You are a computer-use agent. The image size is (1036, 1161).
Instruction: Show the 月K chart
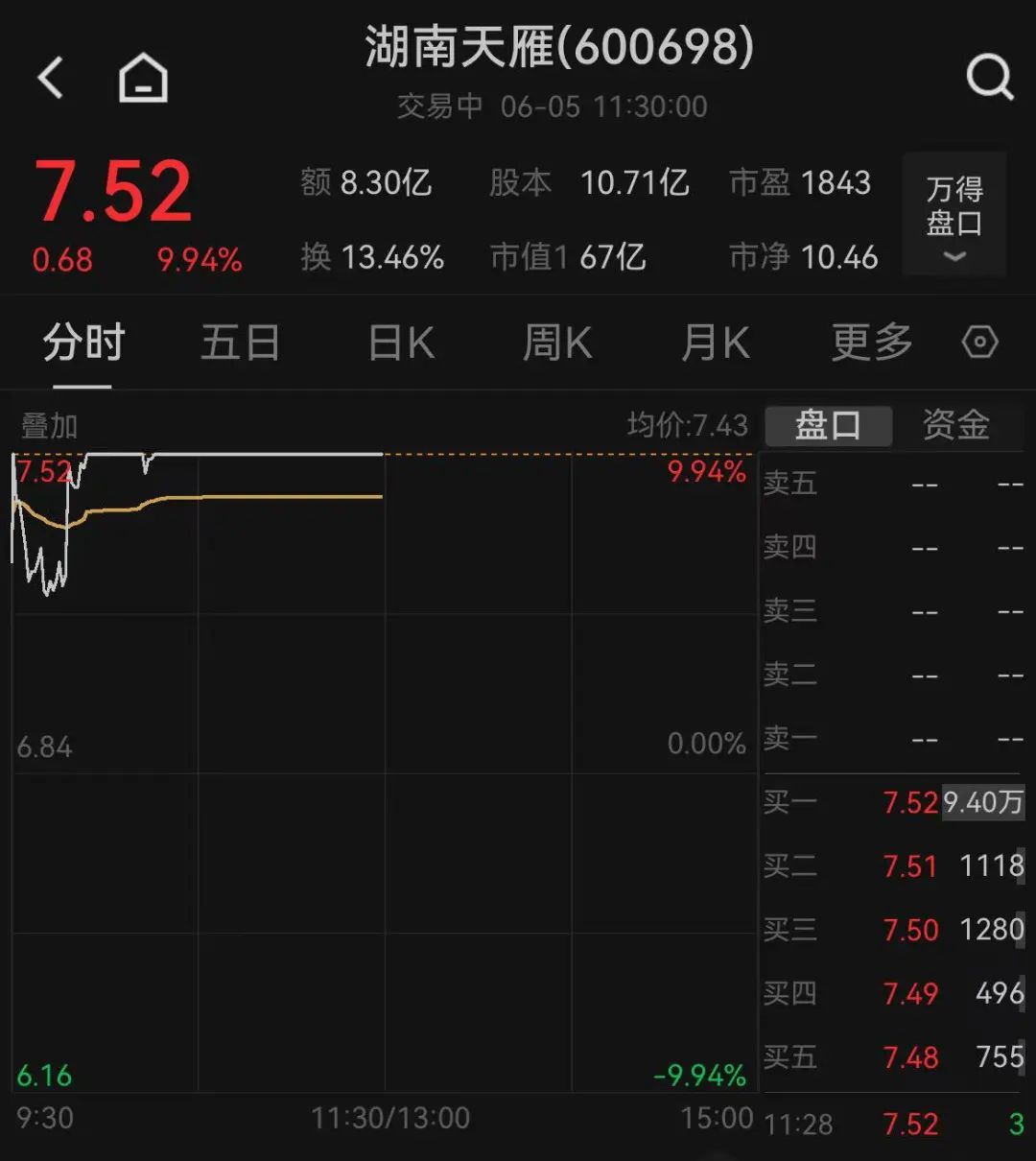tap(715, 343)
